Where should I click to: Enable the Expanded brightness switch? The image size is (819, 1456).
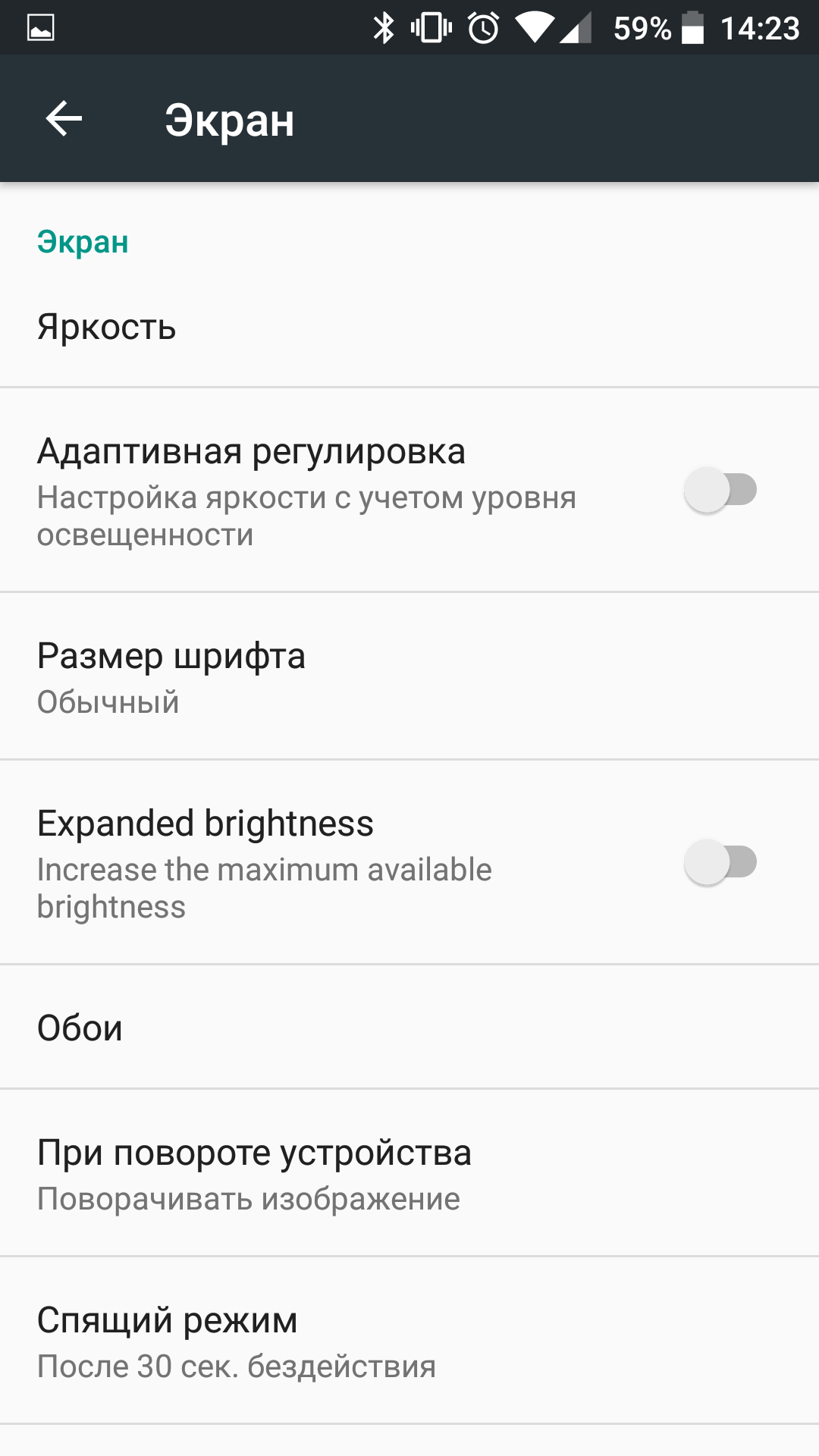click(720, 862)
